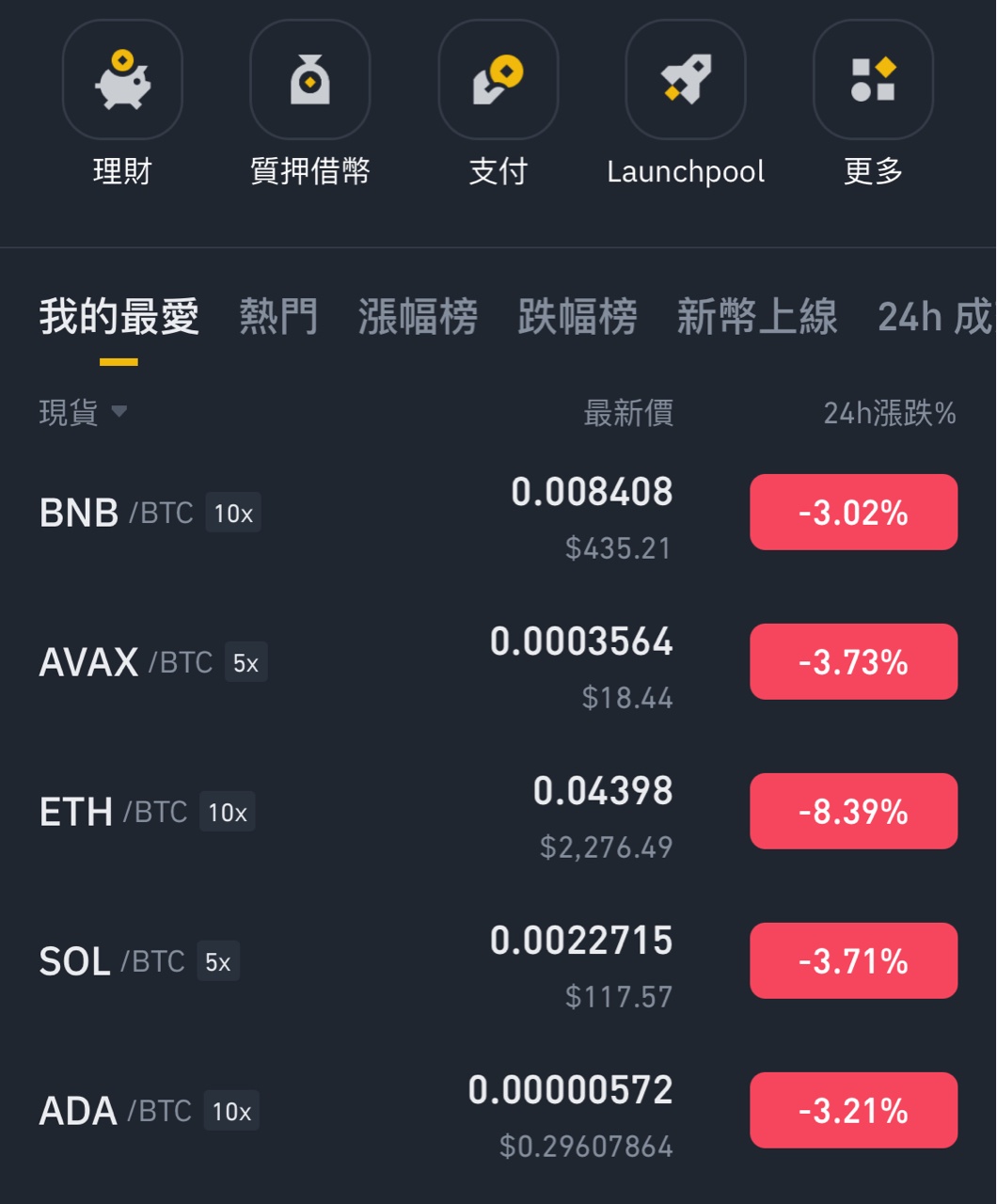Show 更多 (more) services
This screenshot has height=1204, width=997.
click(x=873, y=81)
